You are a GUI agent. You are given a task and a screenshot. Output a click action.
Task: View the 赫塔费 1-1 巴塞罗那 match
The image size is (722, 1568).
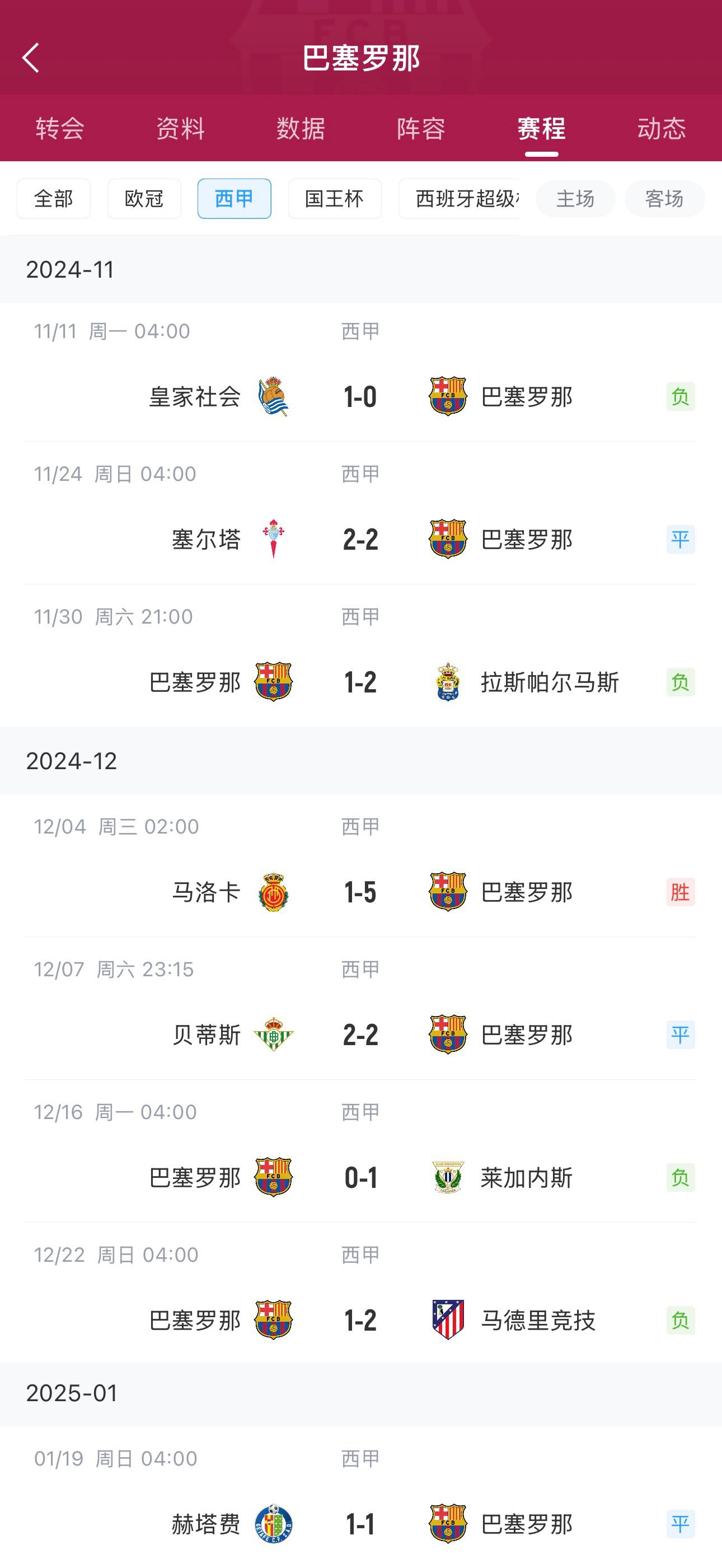(x=360, y=1524)
